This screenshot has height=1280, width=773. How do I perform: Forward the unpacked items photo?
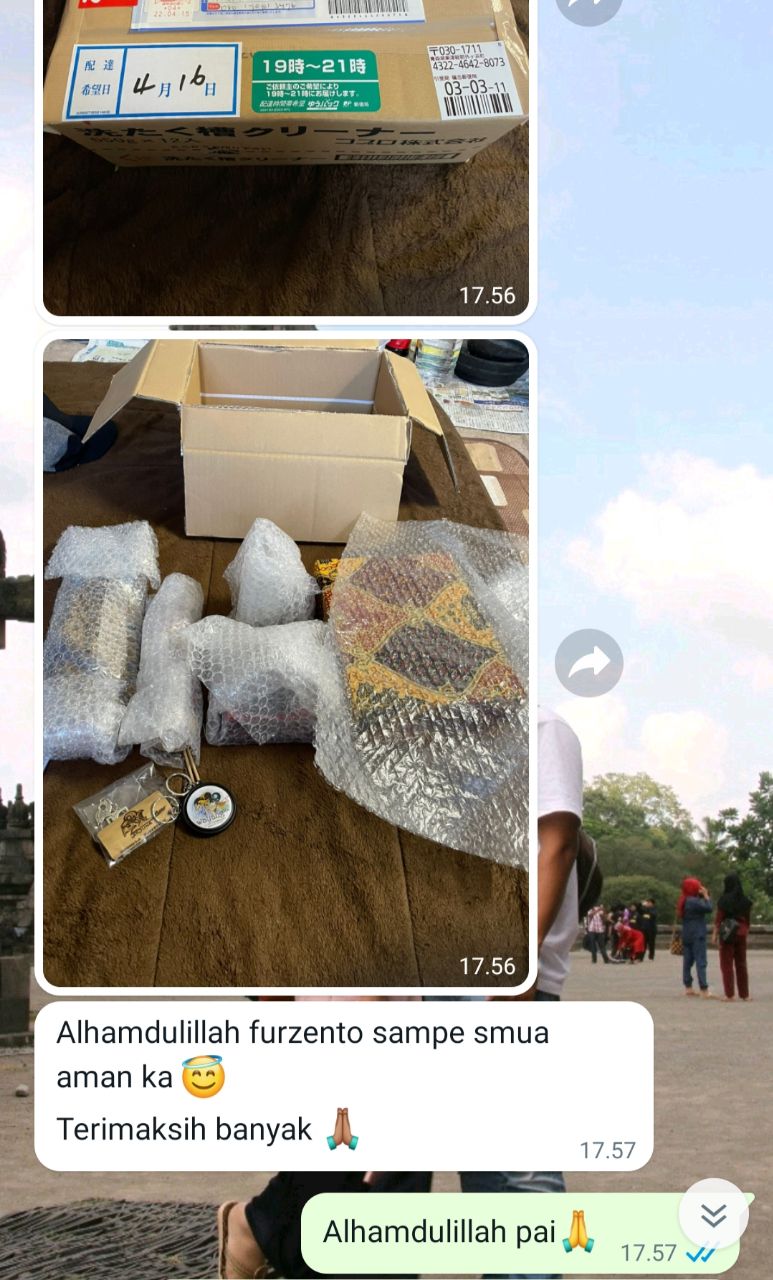pos(589,662)
